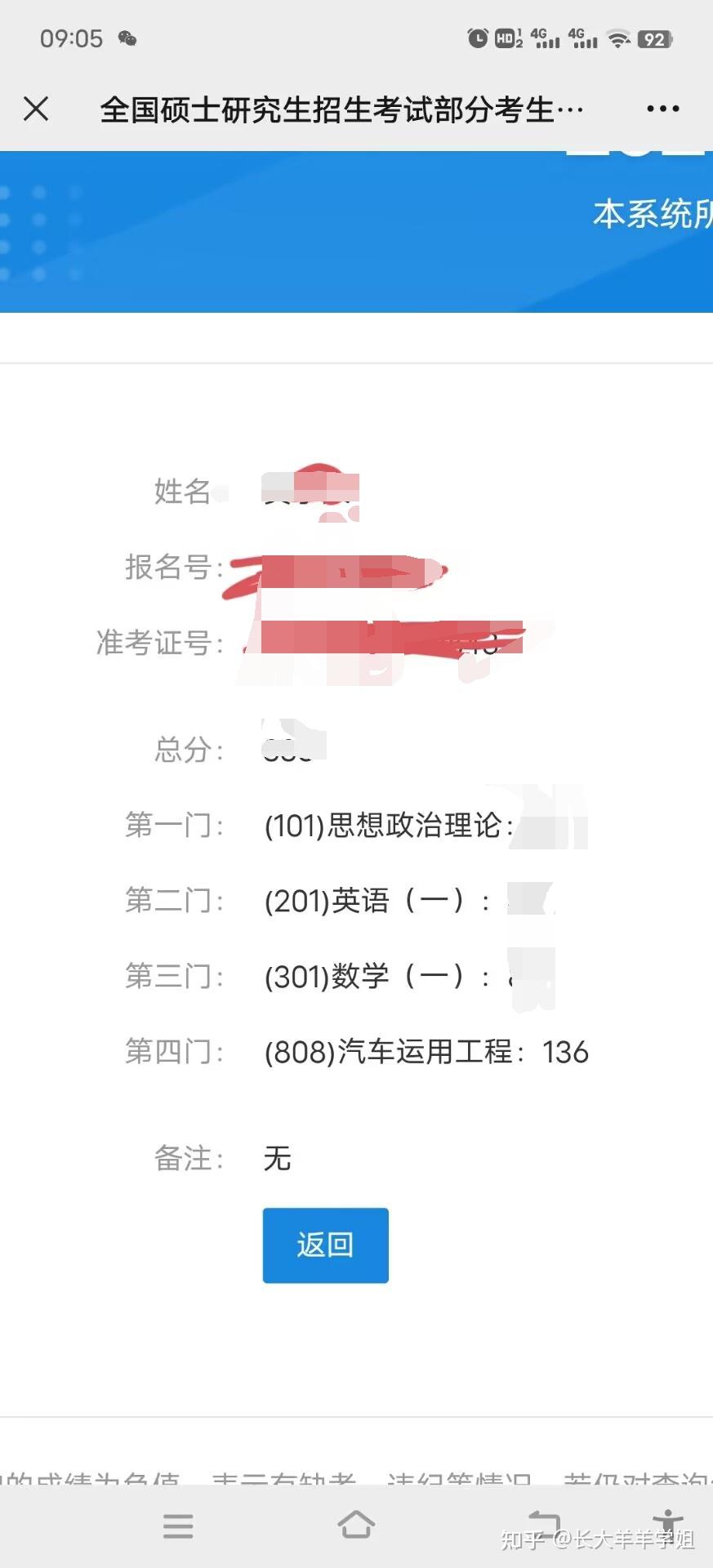Tap the blue 返回 button
The image size is (713, 1568).
(325, 1245)
